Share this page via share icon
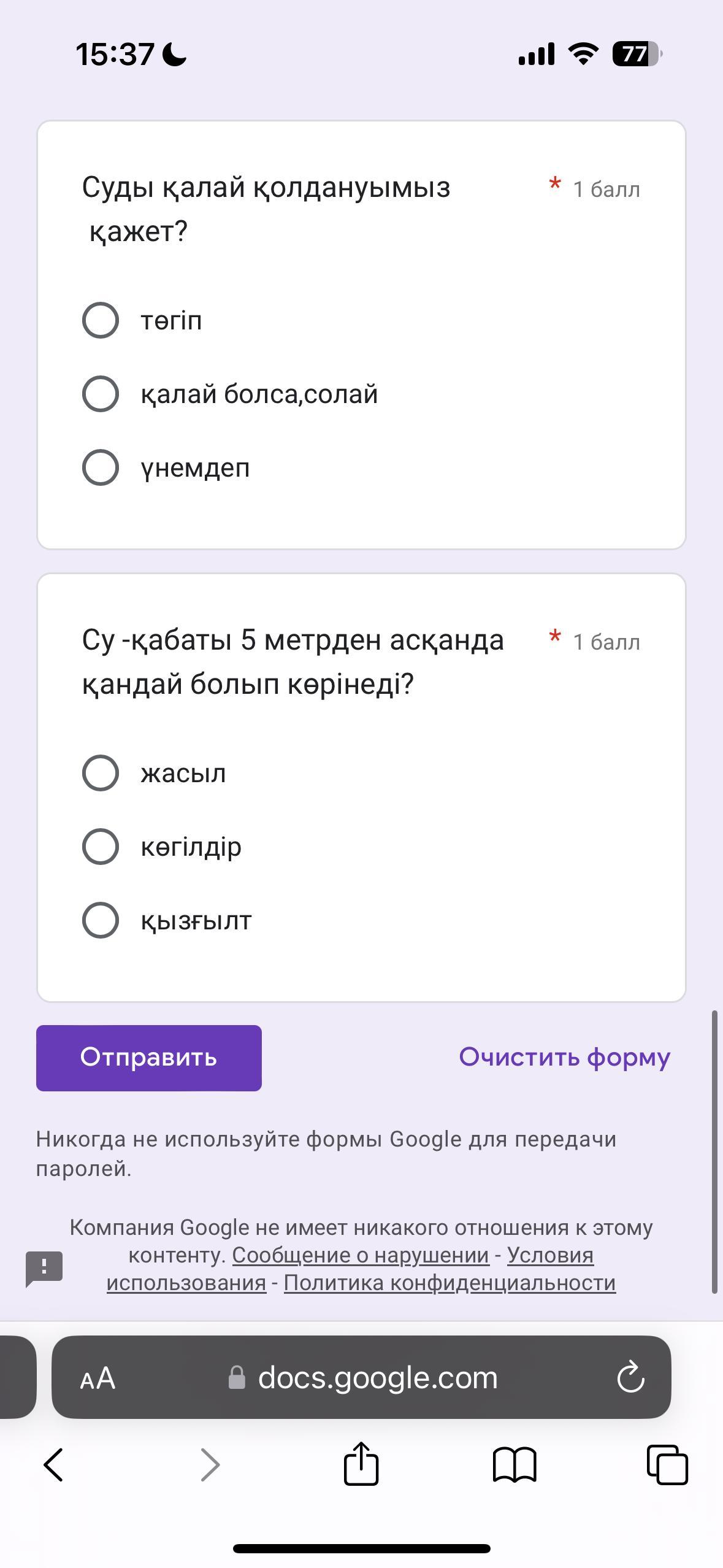The width and height of the screenshot is (723, 1568). [x=361, y=1464]
